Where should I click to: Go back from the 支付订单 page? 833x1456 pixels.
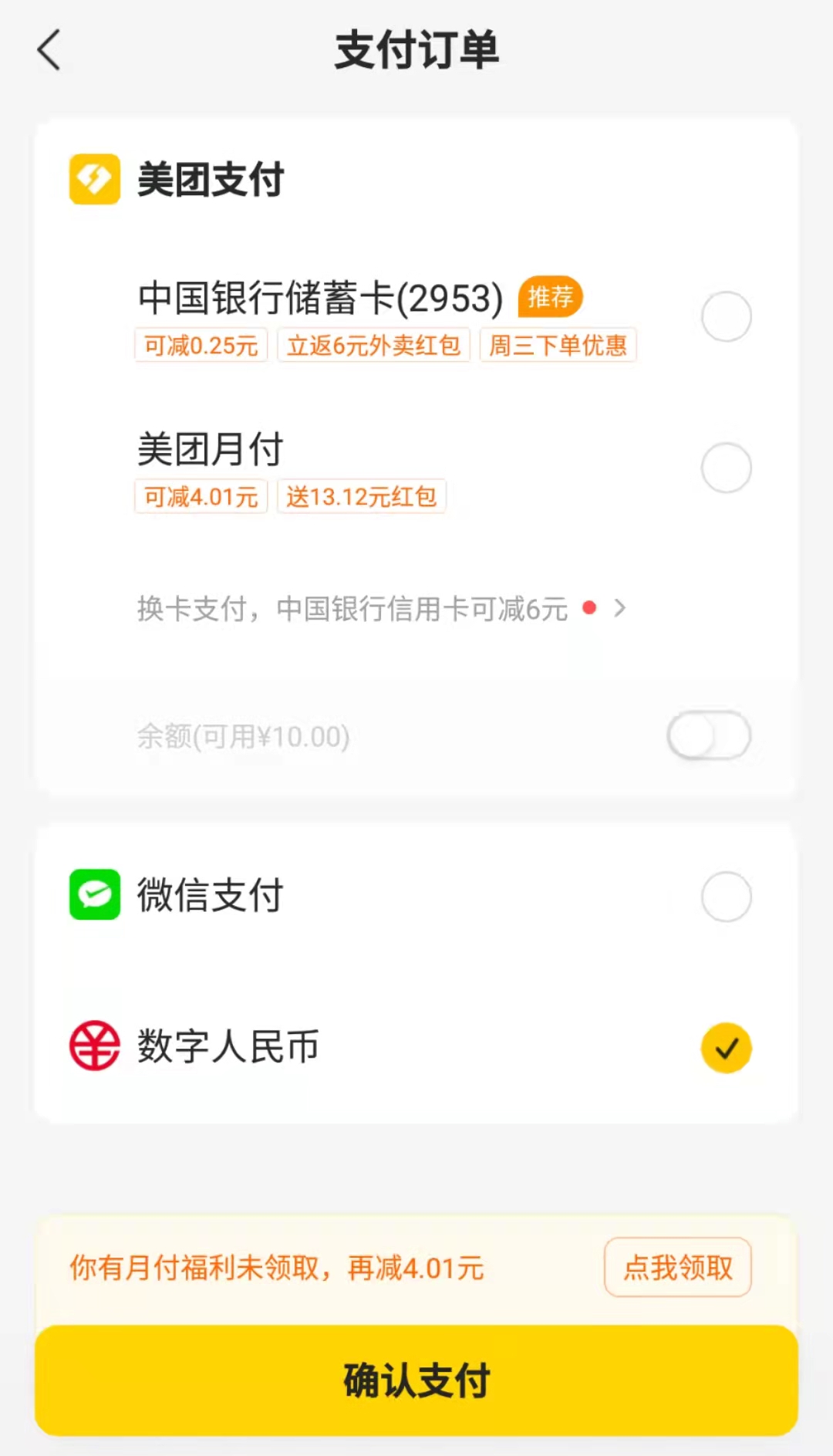(x=49, y=51)
